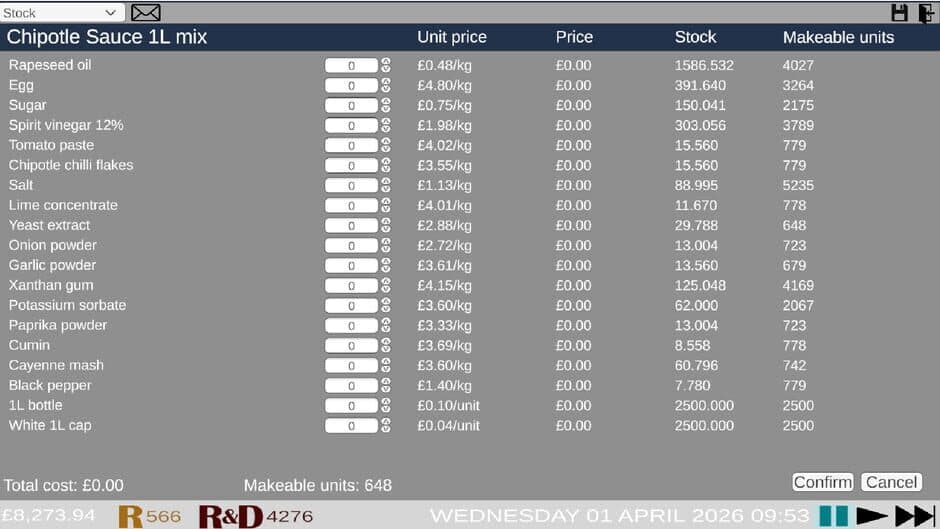Cancel the mix order
Image resolution: width=940 pixels, height=529 pixels.
[890, 482]
